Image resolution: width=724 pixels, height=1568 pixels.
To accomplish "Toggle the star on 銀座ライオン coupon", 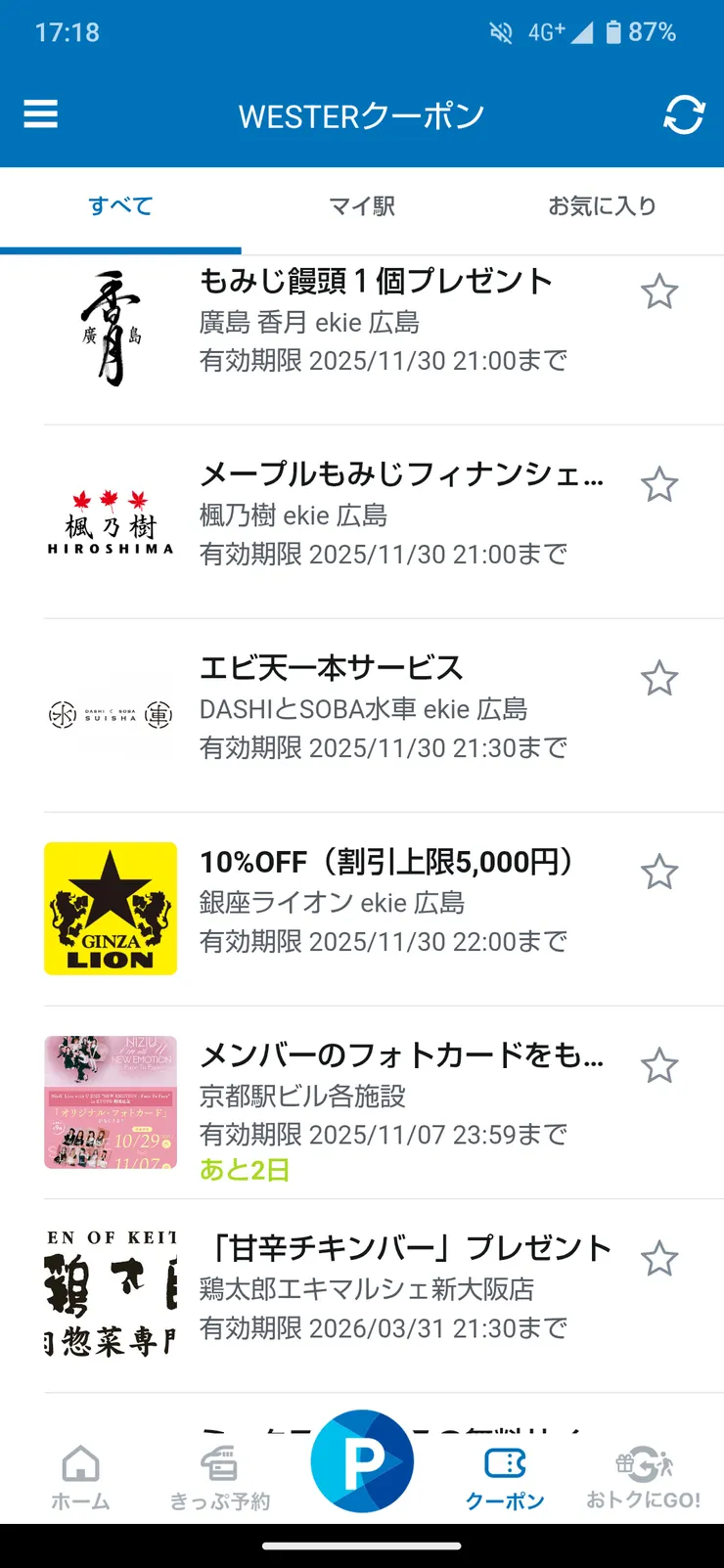I will pyautogui.click(x=659, y=871).
